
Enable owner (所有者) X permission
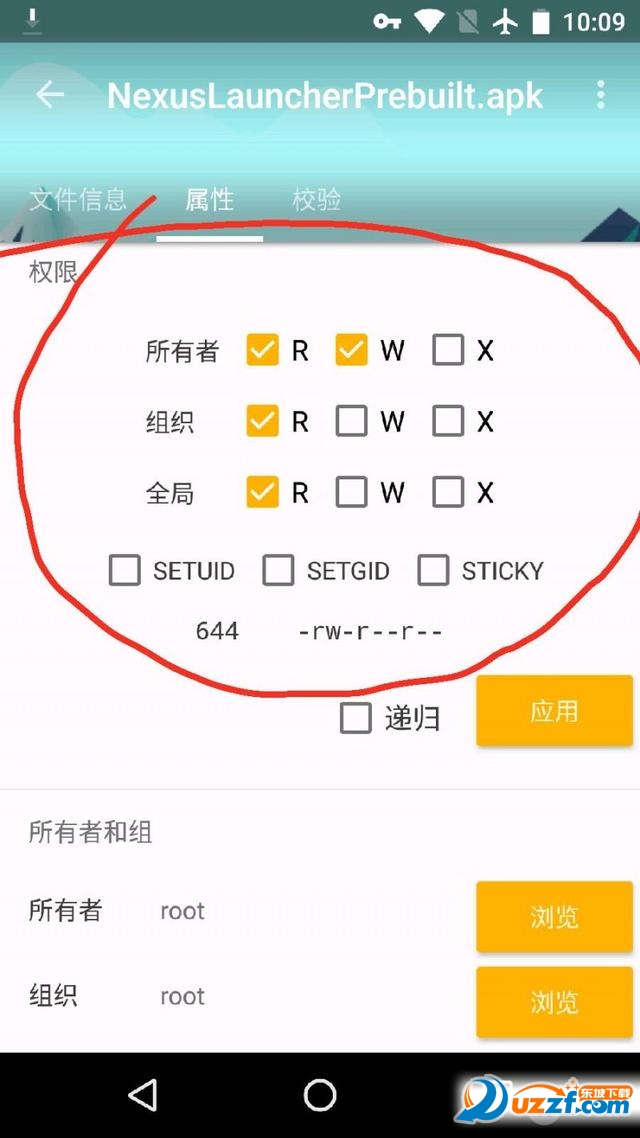(x=448, y=350)
